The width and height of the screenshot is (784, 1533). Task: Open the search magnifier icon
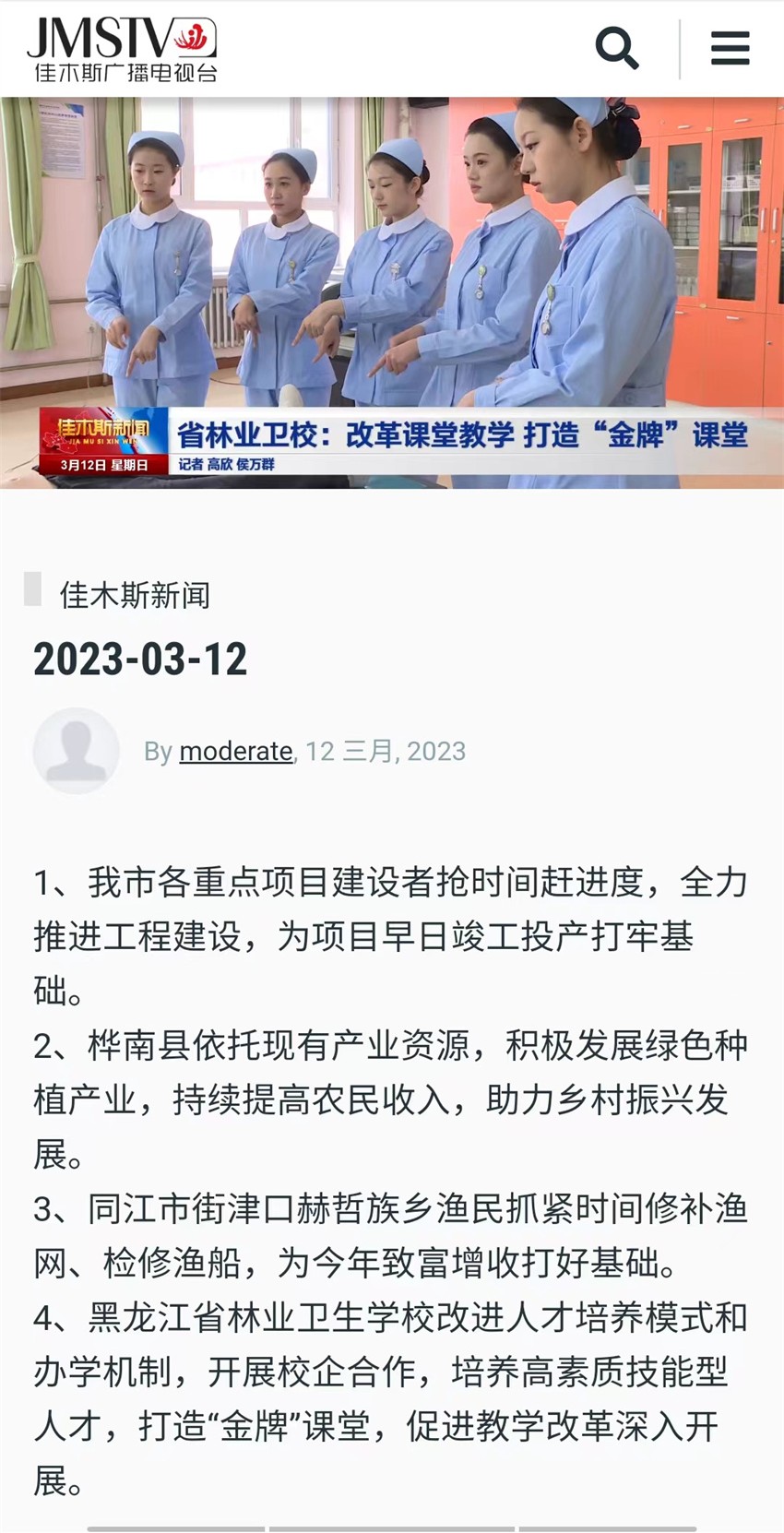pos(617,48)
